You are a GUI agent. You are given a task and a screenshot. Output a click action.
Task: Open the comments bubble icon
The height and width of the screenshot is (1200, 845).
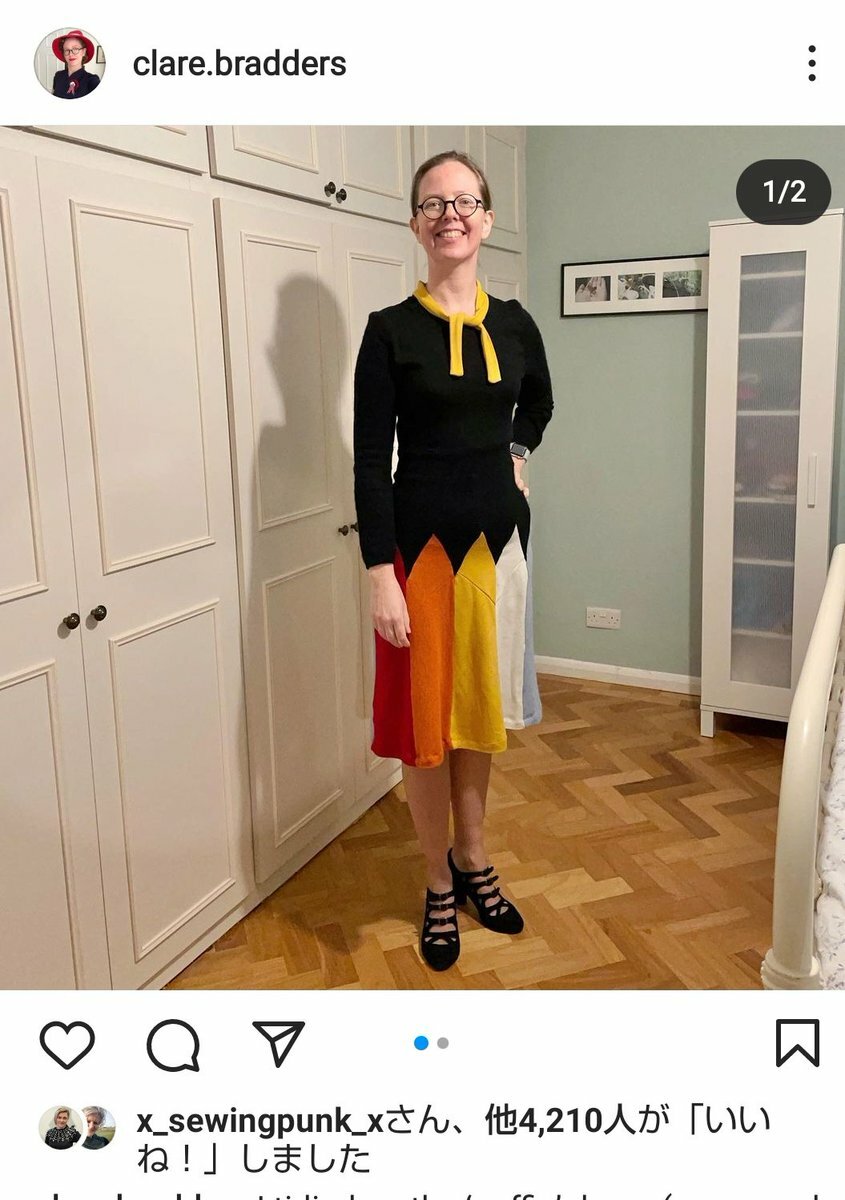tap(173, 1045)
